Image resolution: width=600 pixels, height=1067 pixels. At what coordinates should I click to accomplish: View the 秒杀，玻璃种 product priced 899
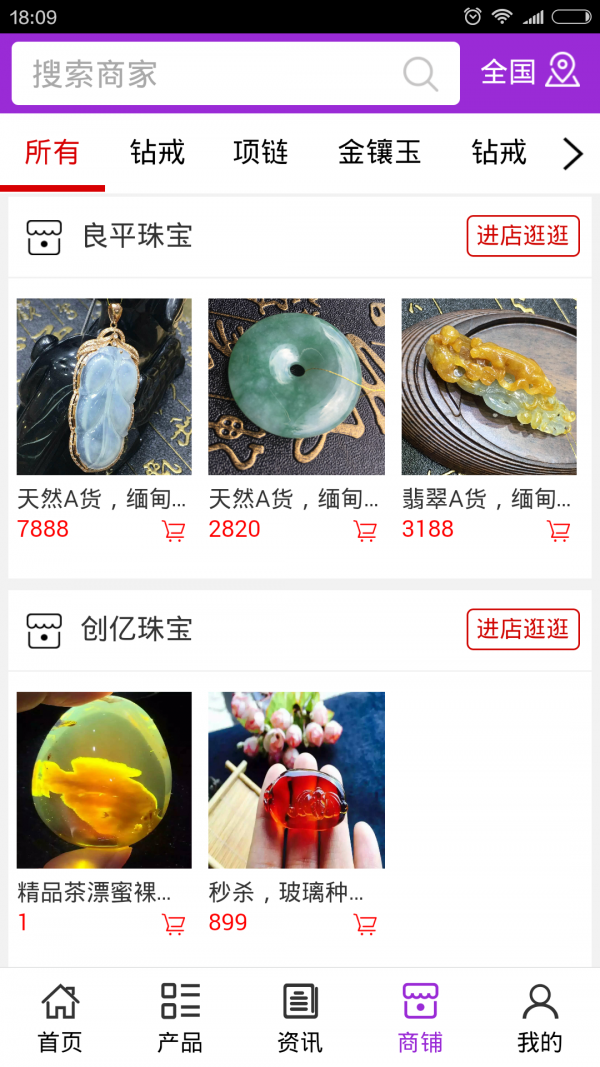[x=296, y=780]
